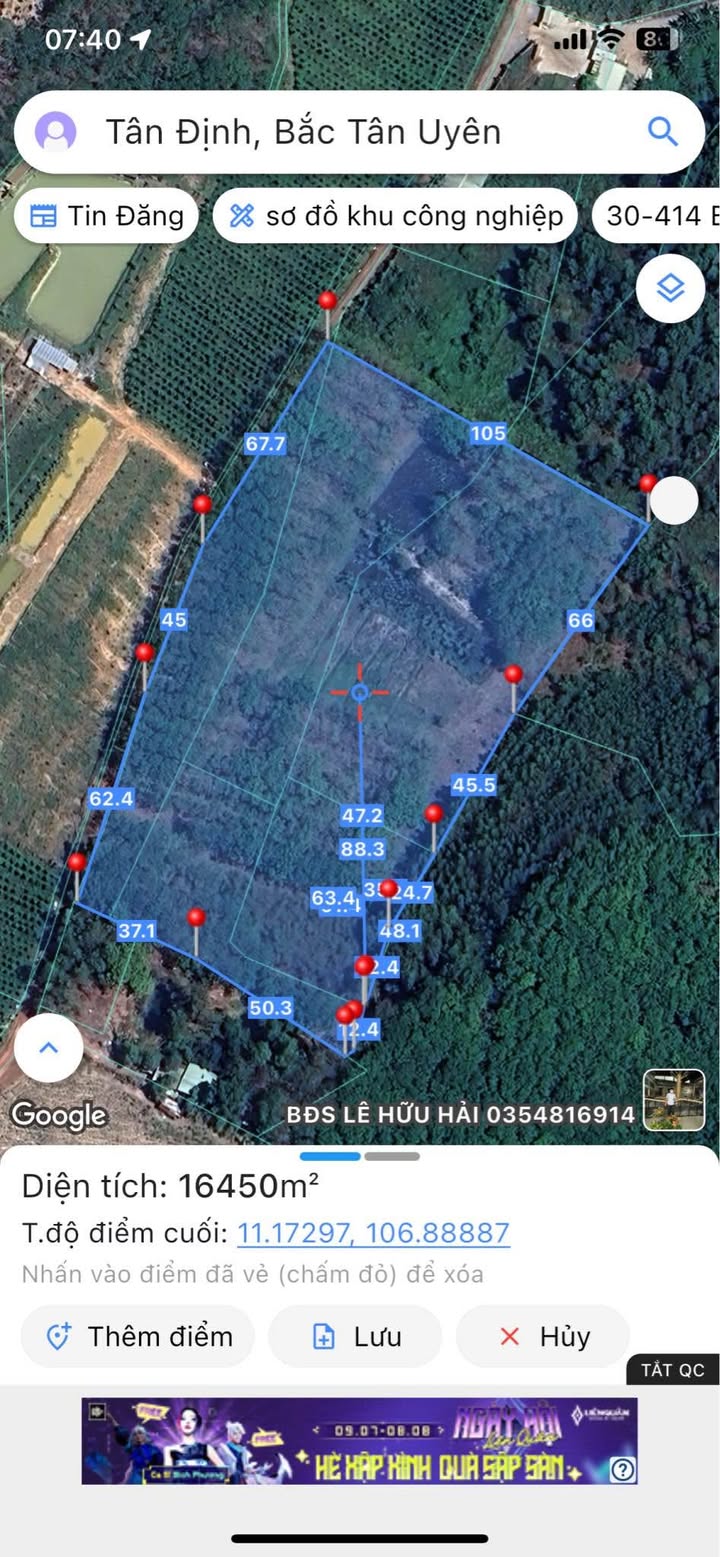Open the profile avatar icon
The width and height of the screenshot is (720, 1557).
[x=56, y=131]
